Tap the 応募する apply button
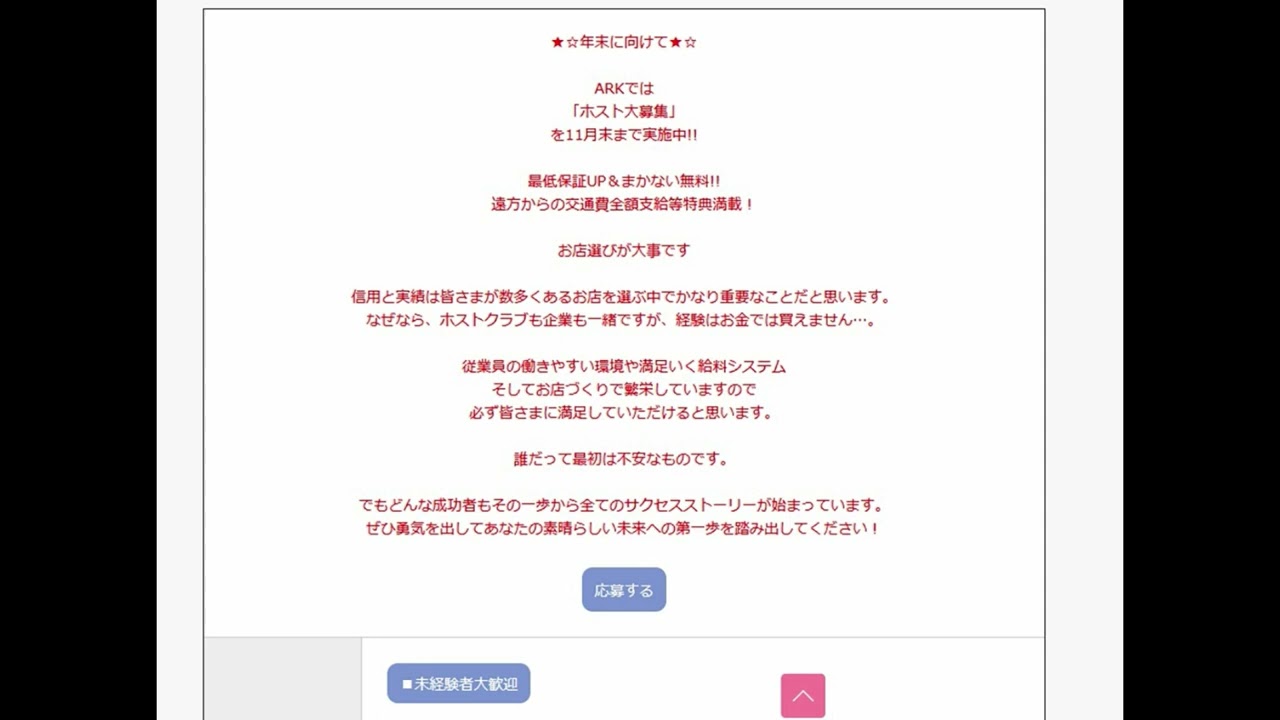Viewport: 1280px width, 720px height. point(624,590)
